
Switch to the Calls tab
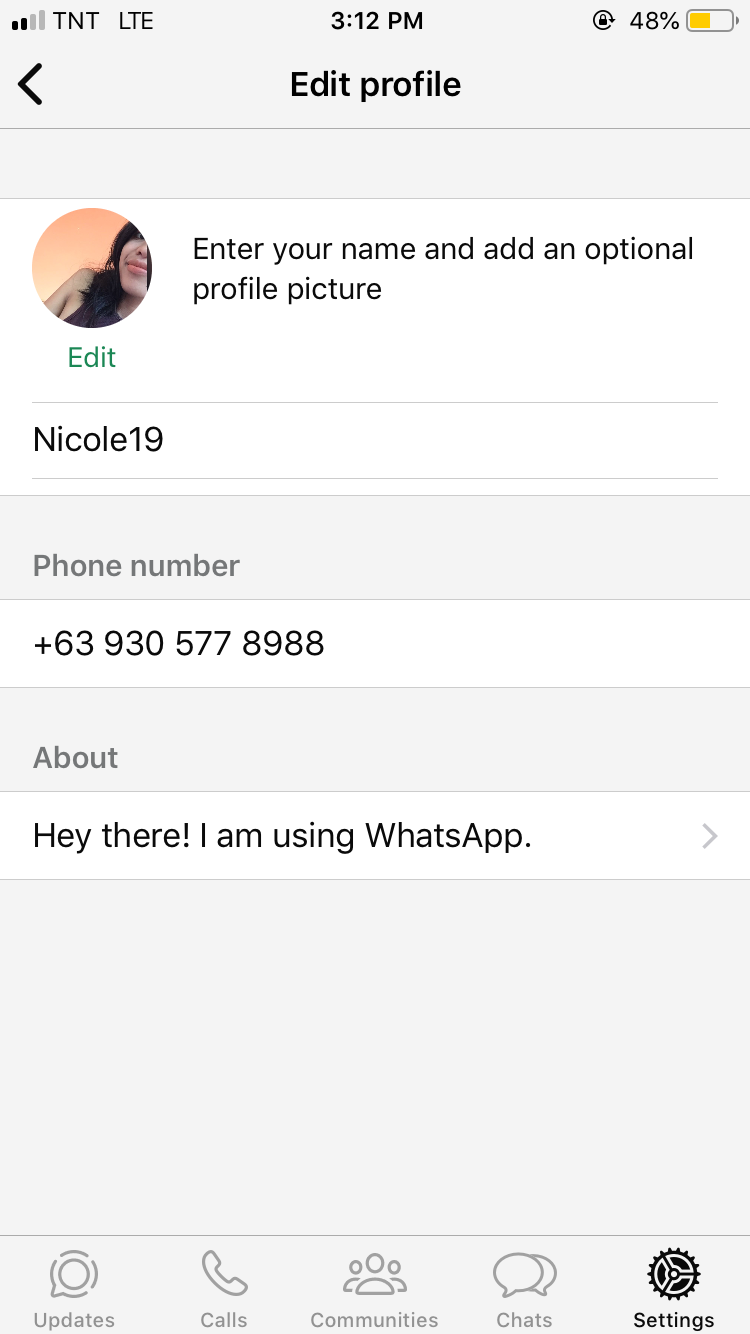click(x=224, y=1289)
